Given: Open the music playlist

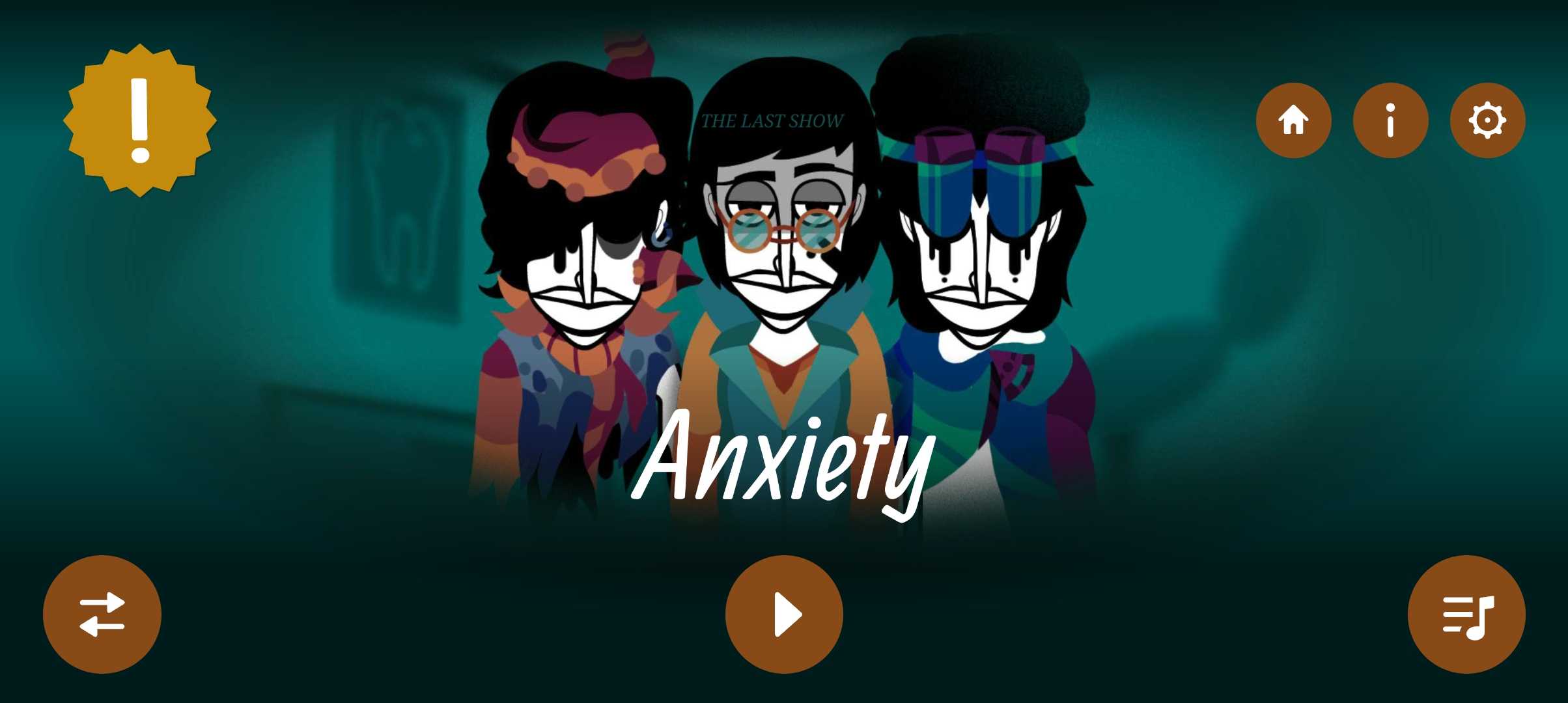Looking at the screenshot, I should tap(1466, 614).
